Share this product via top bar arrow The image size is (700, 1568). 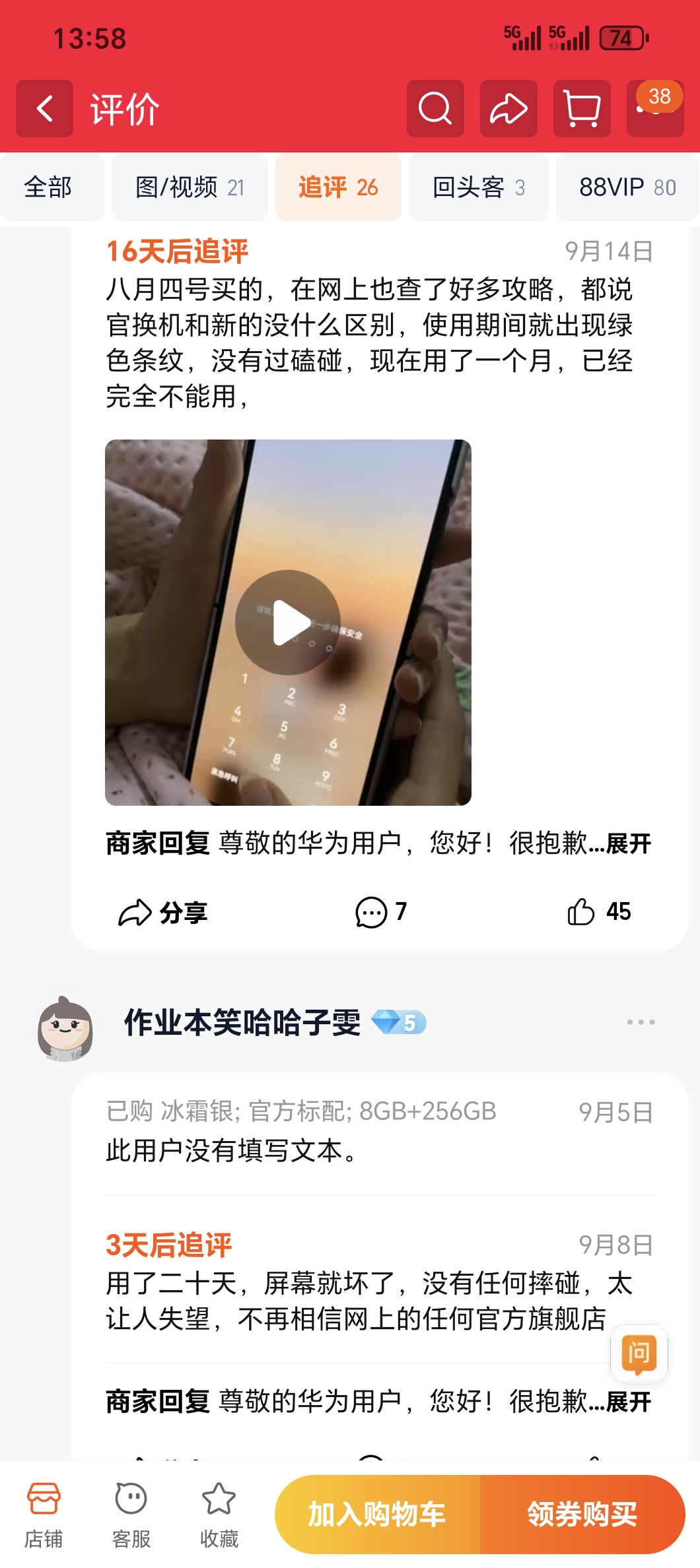pos(508,109)
